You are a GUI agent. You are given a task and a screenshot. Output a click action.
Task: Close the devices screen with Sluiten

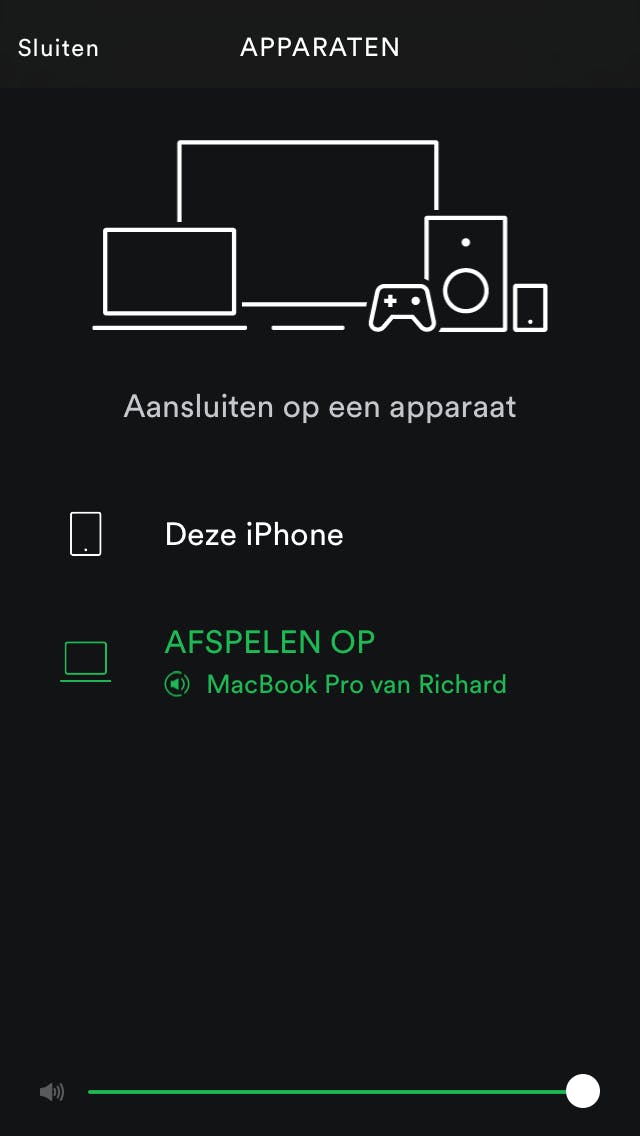click(x=58, y=47)
